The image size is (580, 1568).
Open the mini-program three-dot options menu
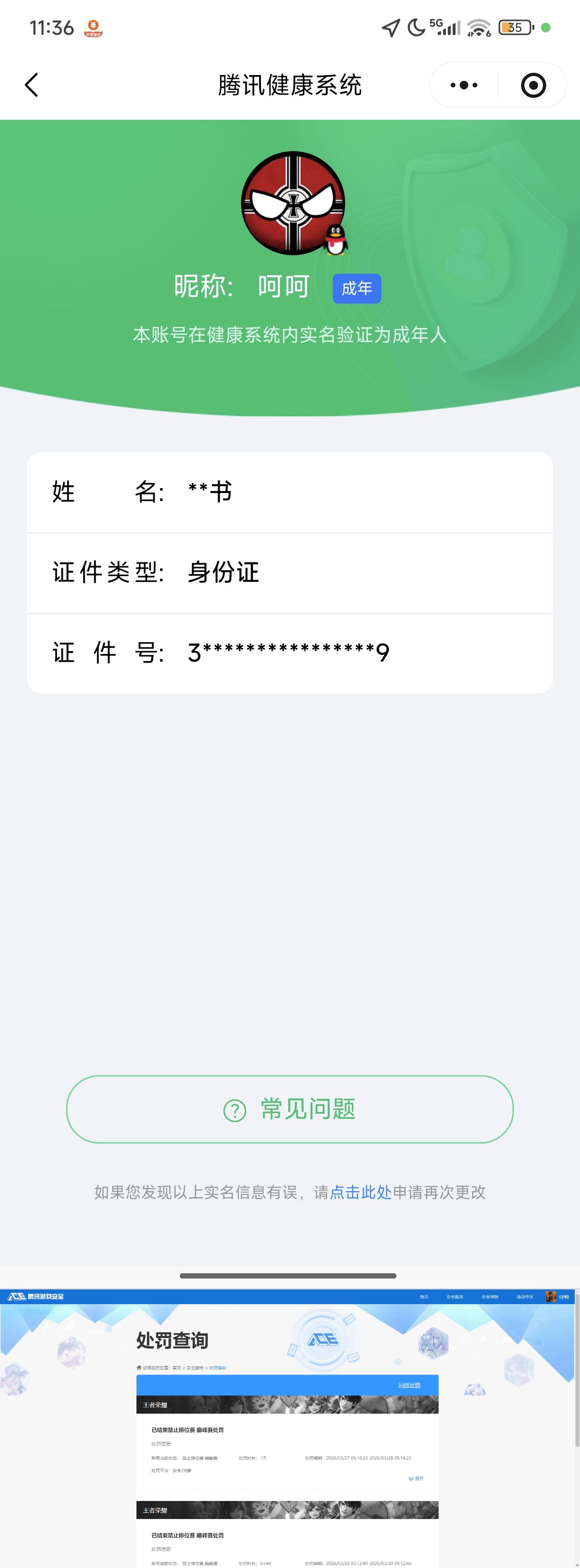pyautogui.click(x=463, y=85)
